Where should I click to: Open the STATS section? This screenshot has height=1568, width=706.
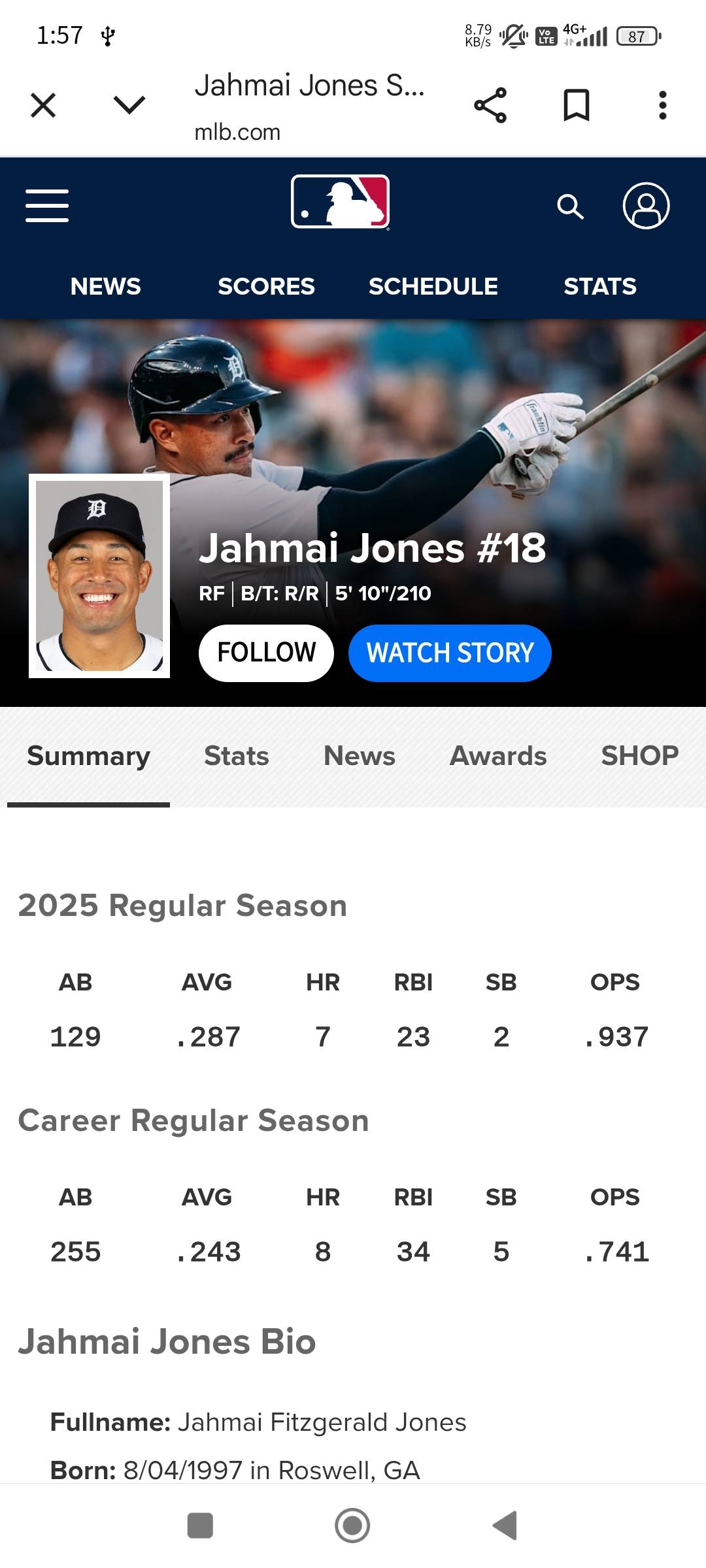coord(599,286)
